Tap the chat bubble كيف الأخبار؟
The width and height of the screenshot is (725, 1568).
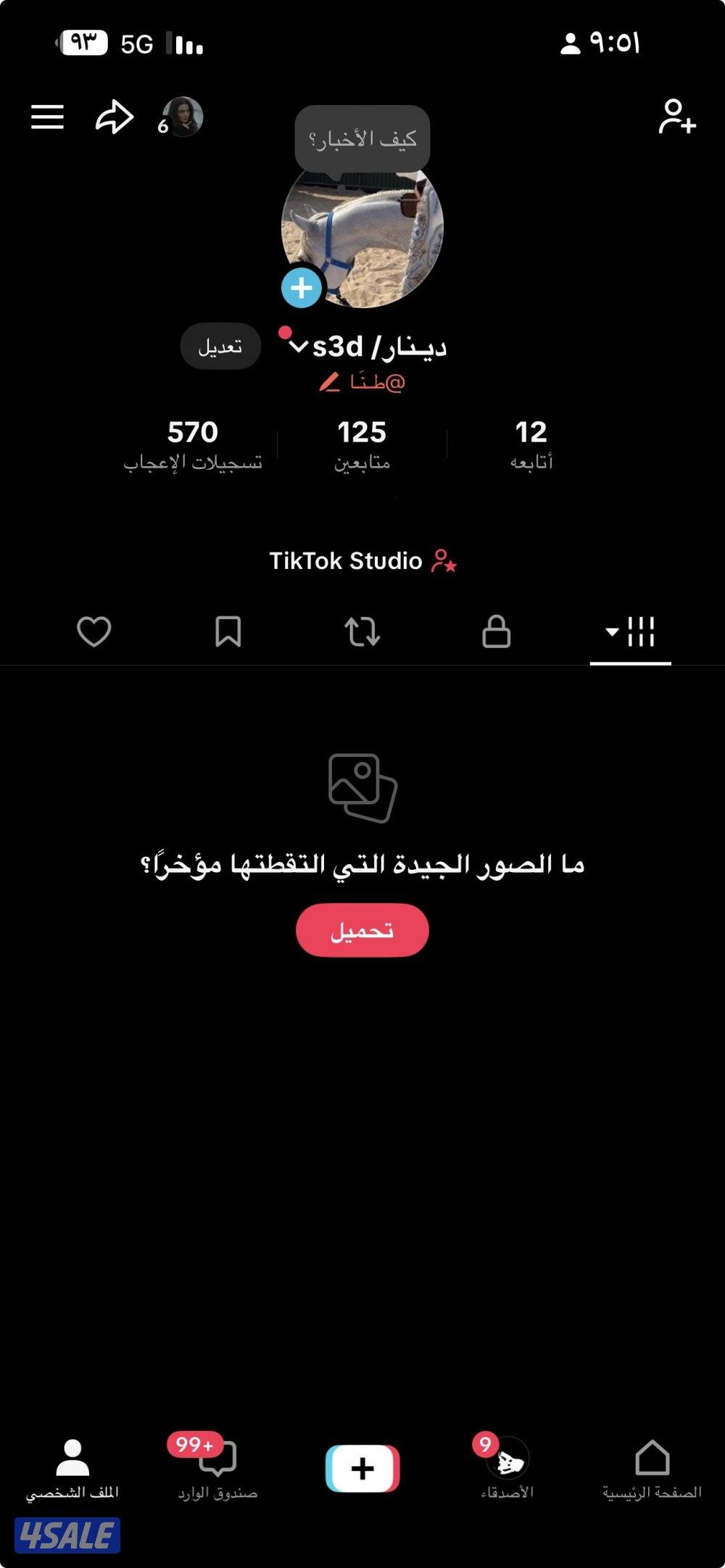(361, 138)
